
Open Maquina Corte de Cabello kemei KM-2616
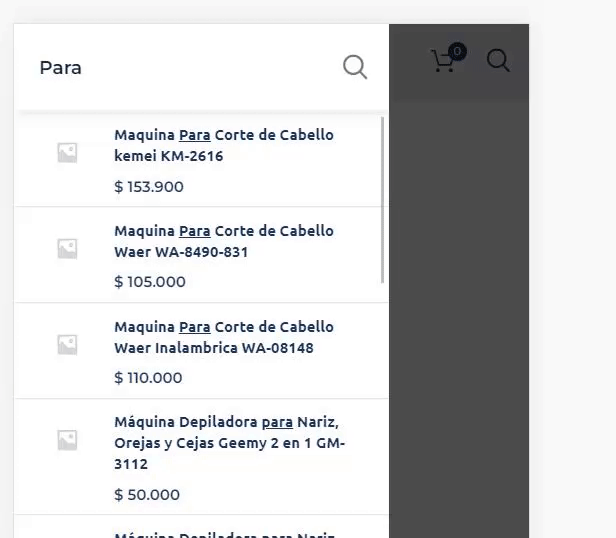[224, 146]
